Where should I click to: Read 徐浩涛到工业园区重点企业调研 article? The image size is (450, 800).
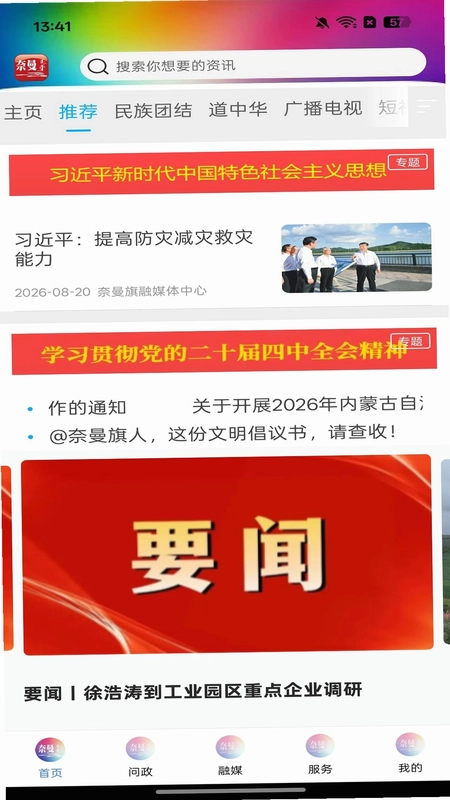click(193, 691)
